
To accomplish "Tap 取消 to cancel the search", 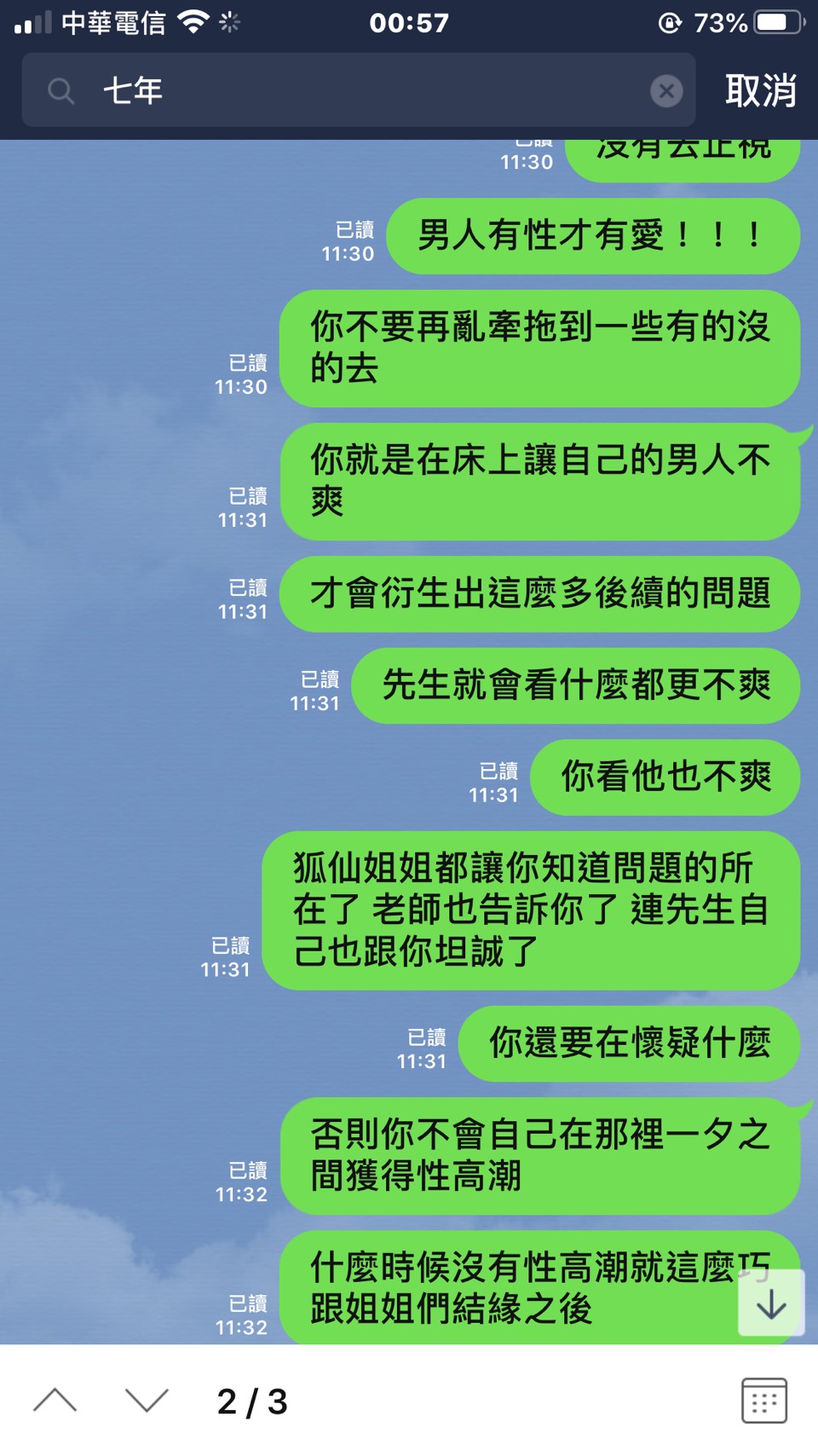I will (760, 90).
